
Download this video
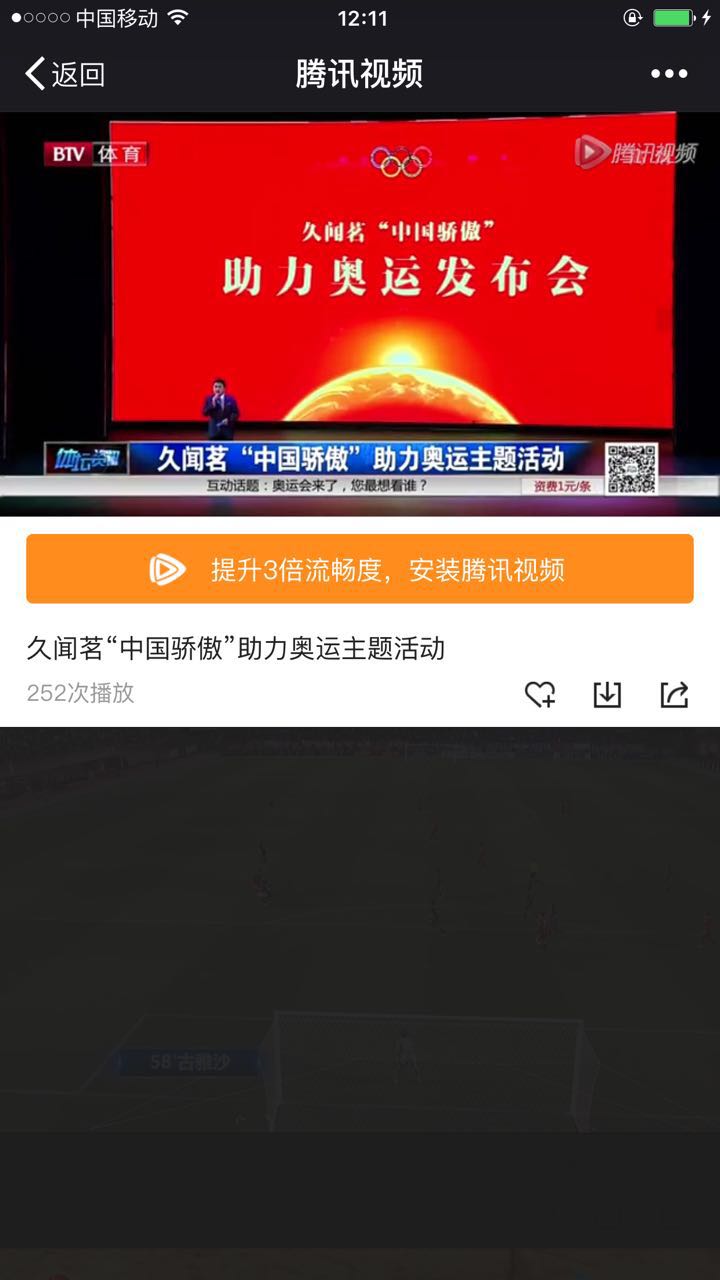click(x=607, y=695)
